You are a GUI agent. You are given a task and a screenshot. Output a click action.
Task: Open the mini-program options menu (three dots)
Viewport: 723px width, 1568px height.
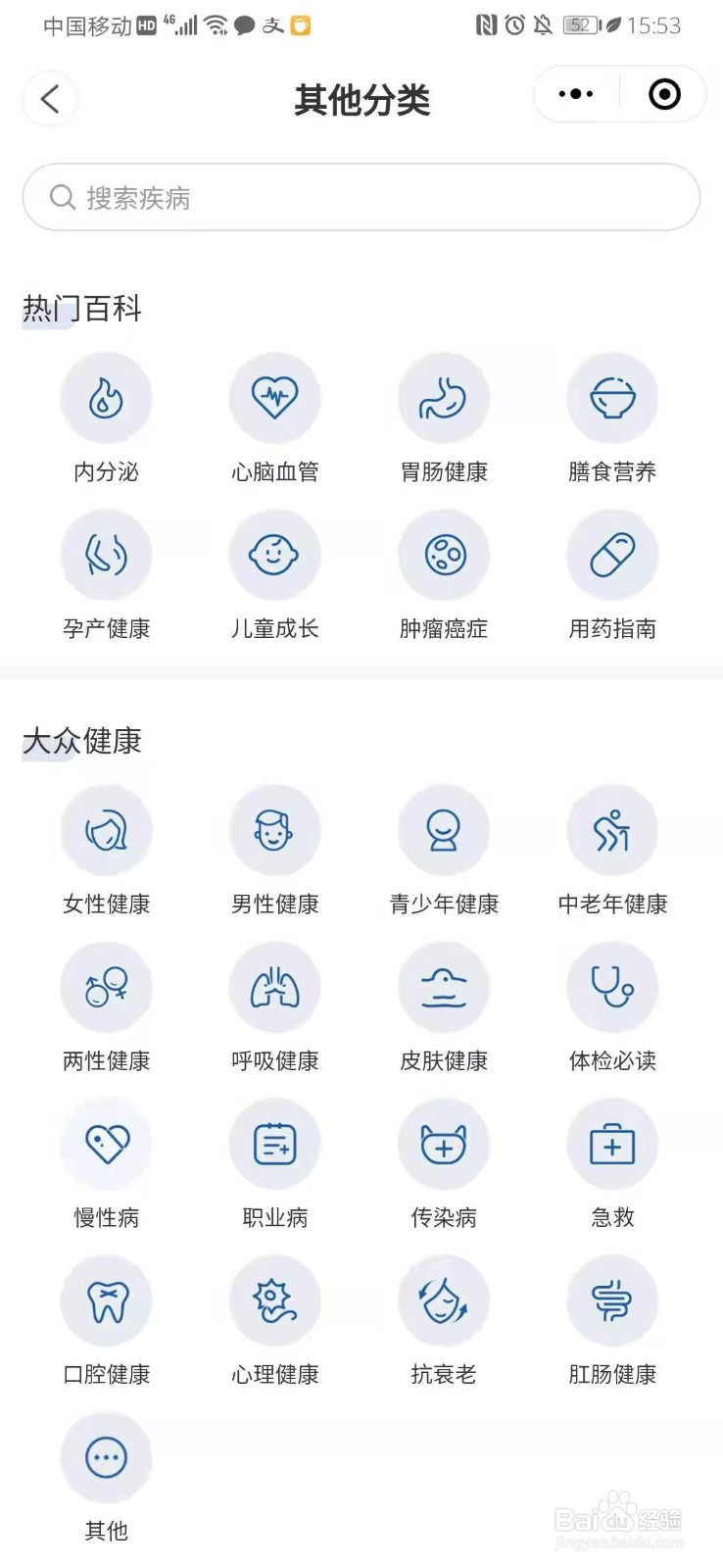575,94
